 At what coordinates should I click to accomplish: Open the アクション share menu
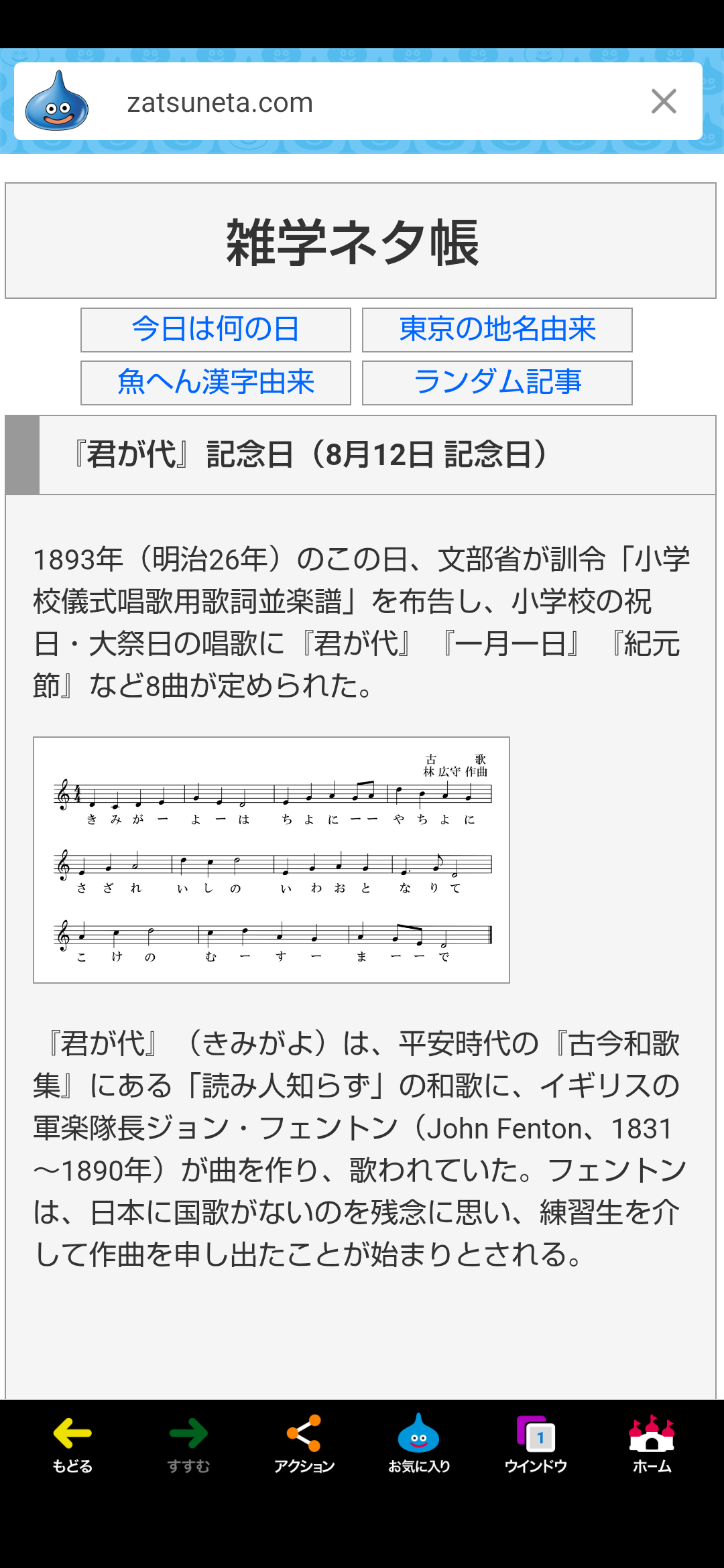pos(304,1444)
